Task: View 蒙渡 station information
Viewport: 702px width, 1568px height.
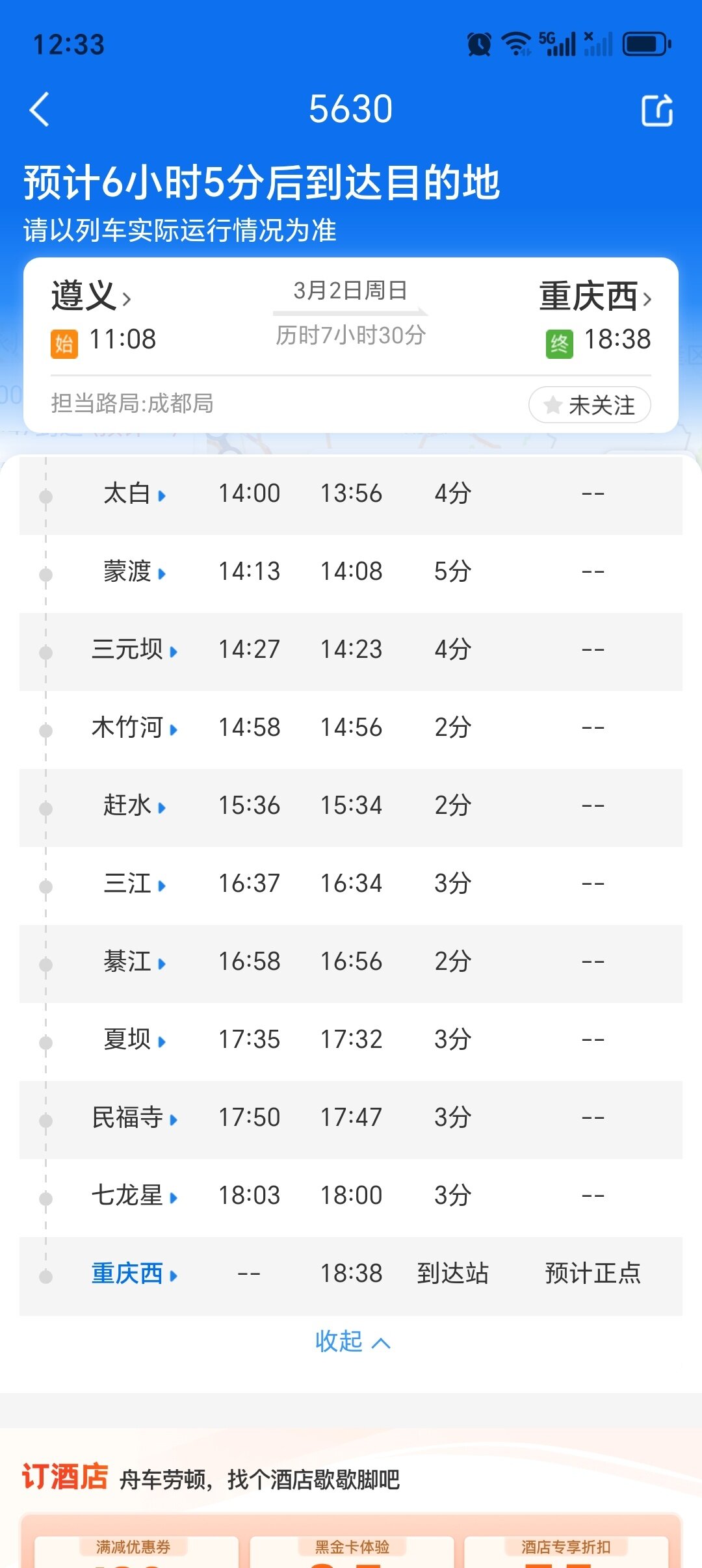Action: pyautogui.click(x=134, y=572)
